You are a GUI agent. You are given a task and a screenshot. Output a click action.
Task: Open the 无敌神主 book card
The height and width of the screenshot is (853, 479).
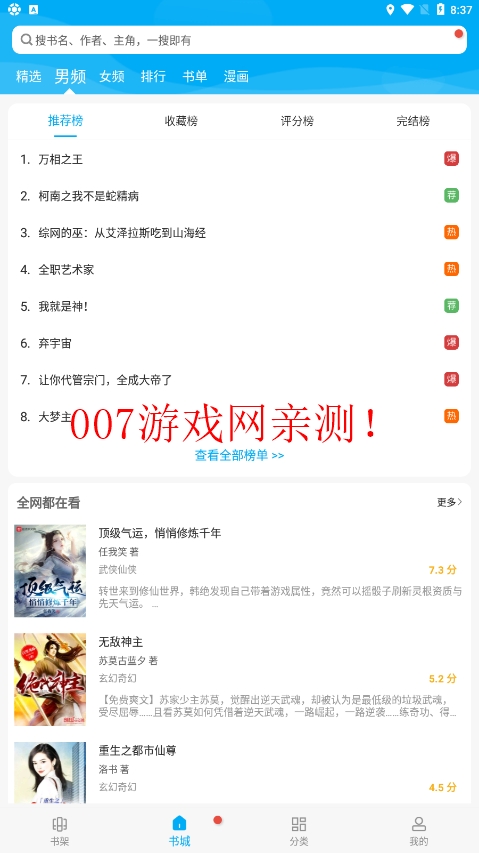pos(239,679)
